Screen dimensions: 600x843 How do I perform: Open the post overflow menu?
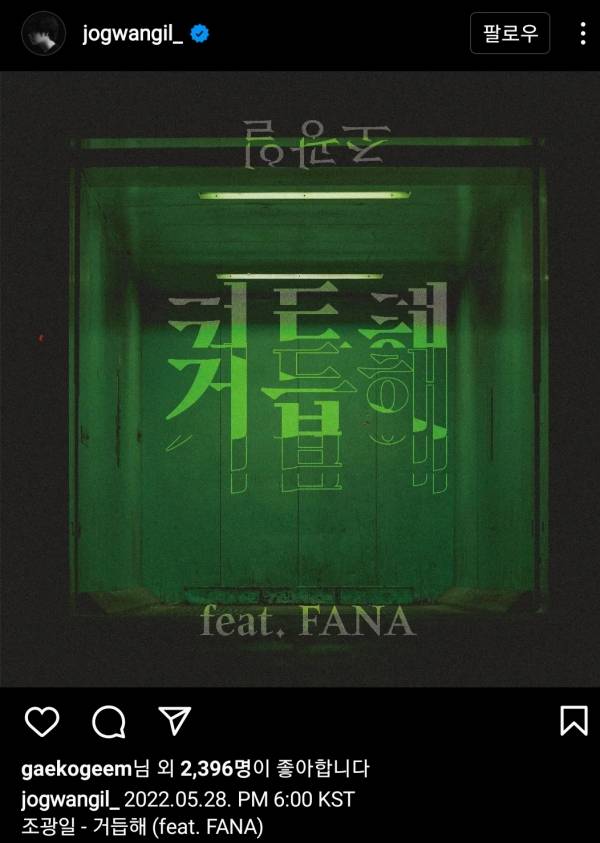[x=582, y=34]
